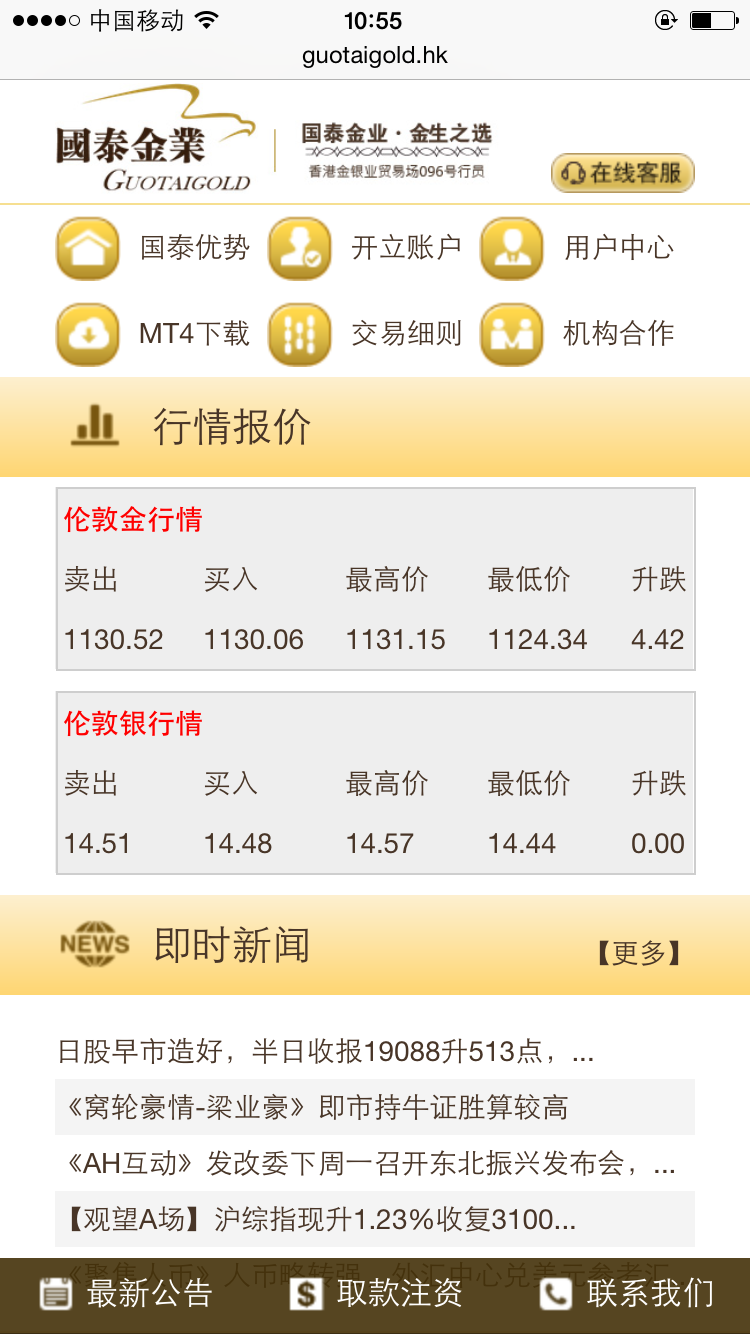
Task: View 交易细则 trading rules
Action: (x=367, y=333)
